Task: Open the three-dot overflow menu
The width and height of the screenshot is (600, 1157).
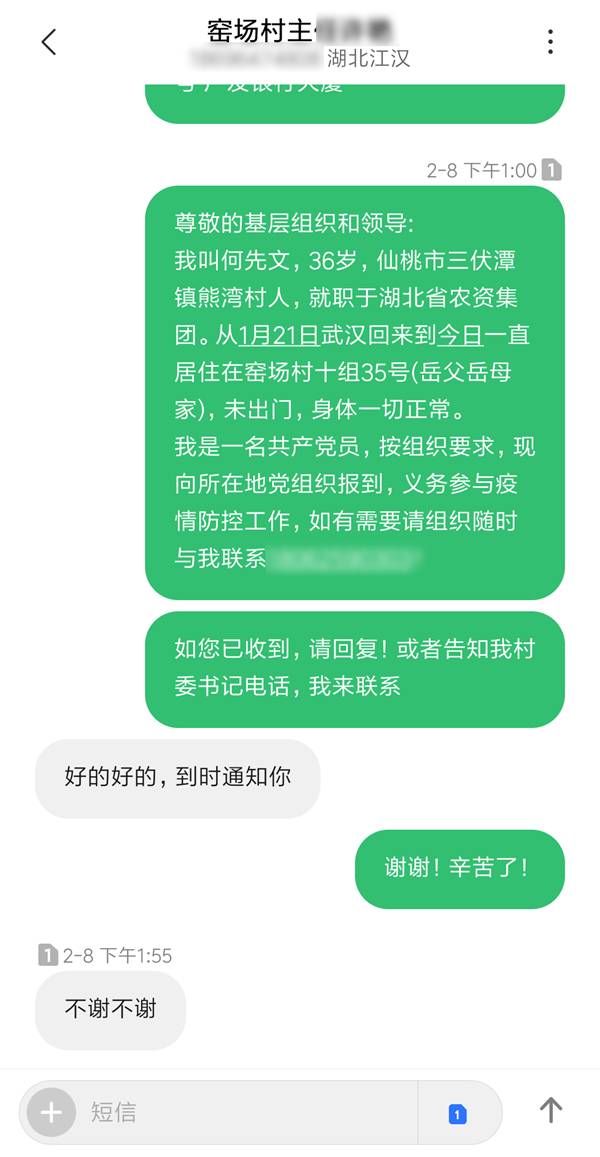Action: pos(550,42)
